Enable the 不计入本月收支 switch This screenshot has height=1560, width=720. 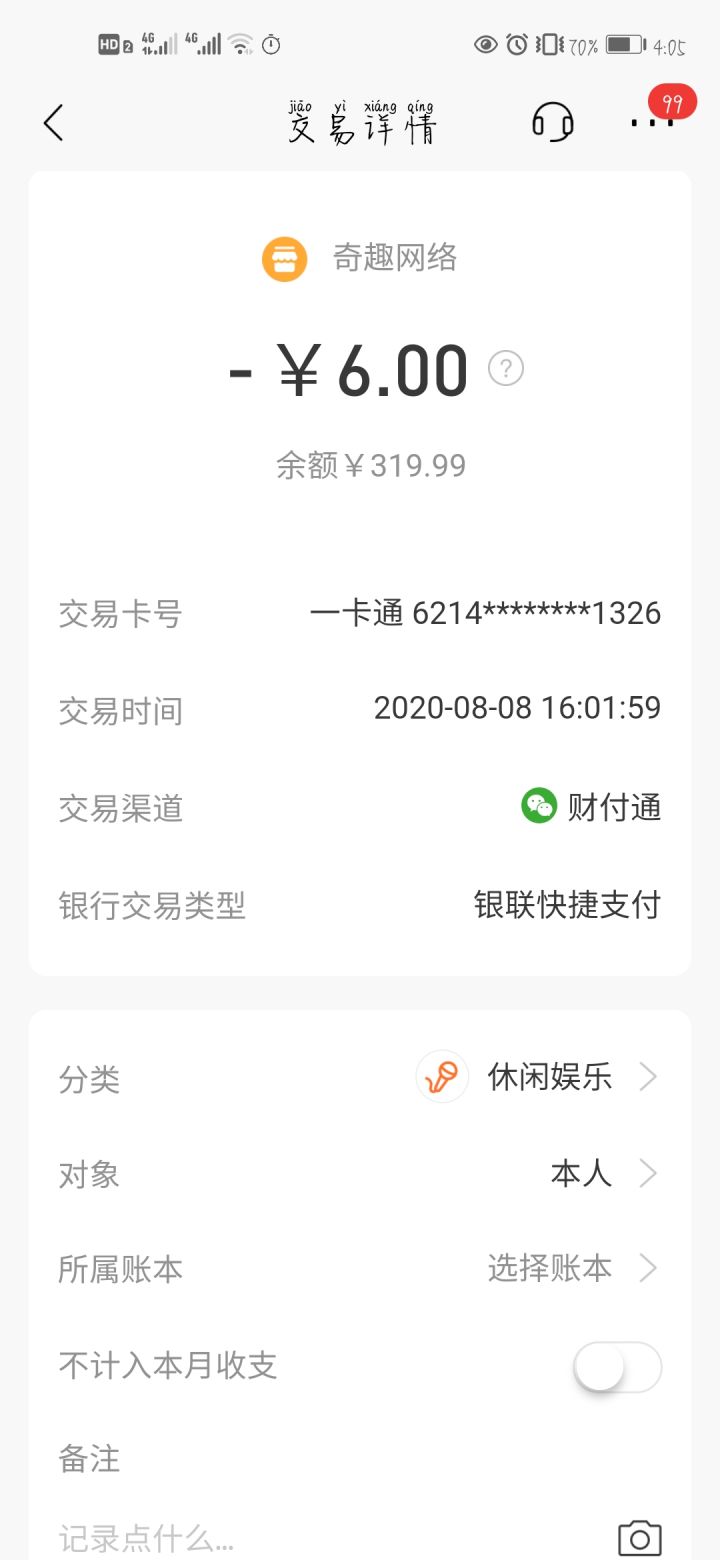[x=617, y=1367]
